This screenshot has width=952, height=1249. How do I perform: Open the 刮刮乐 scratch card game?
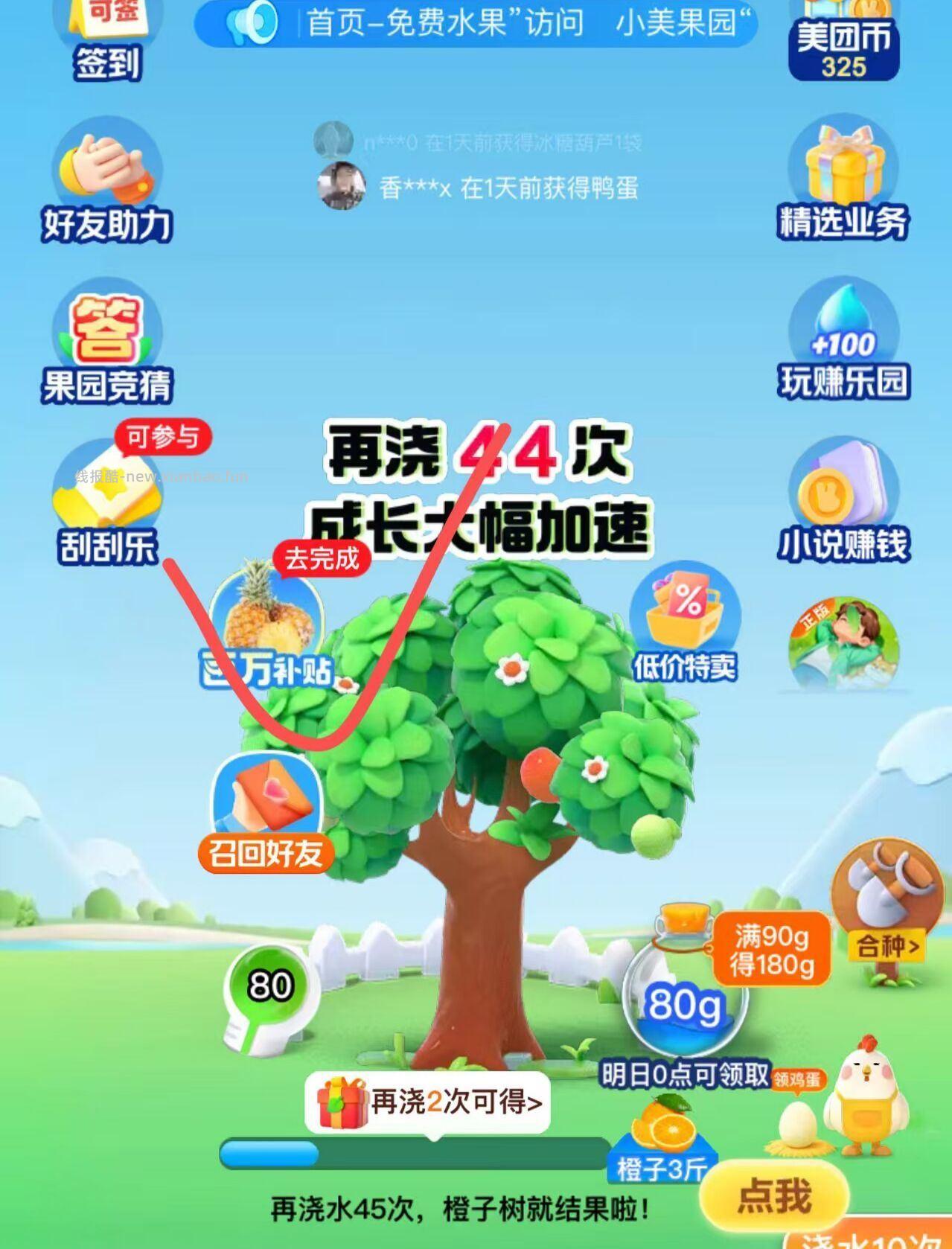click(x=108, y=491)
